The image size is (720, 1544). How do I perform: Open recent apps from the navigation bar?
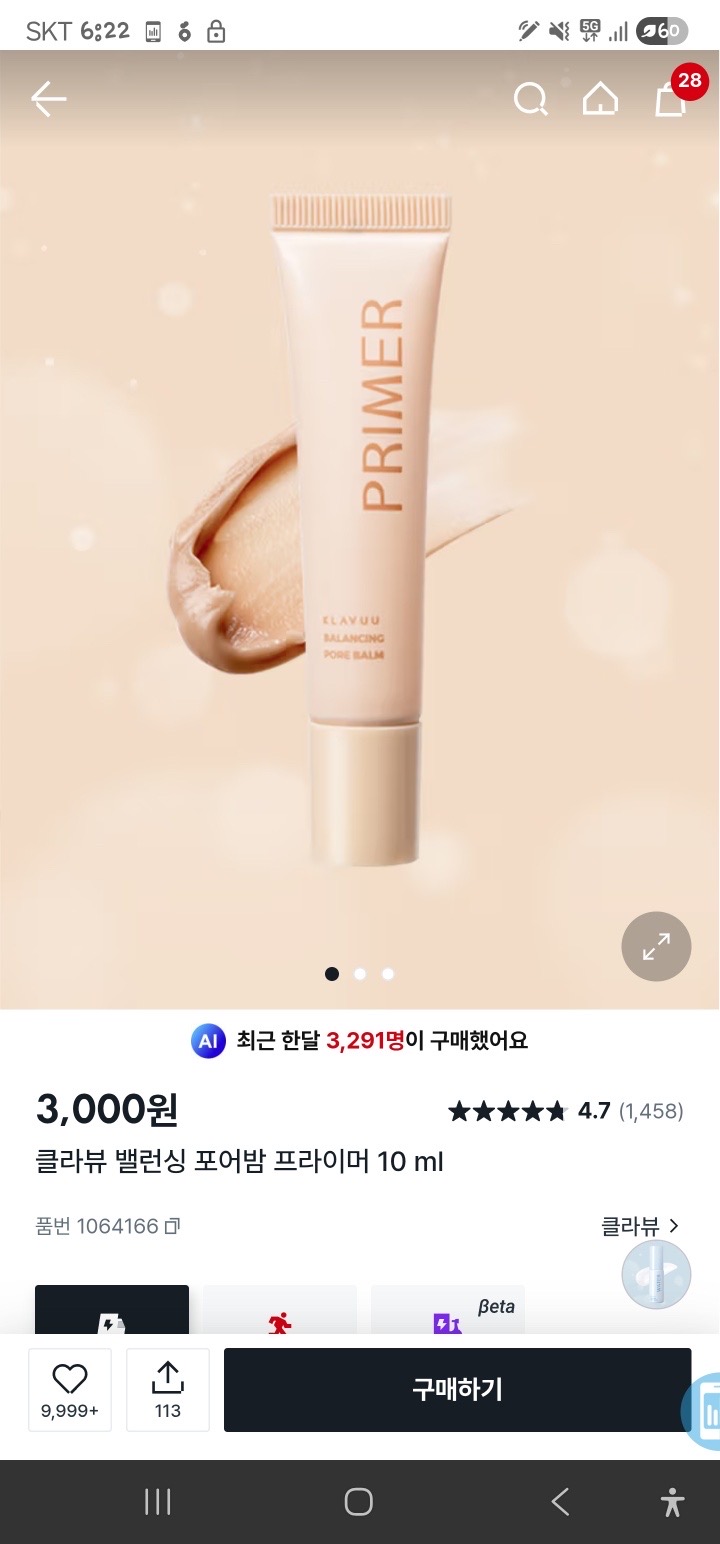coord(158,1501)
